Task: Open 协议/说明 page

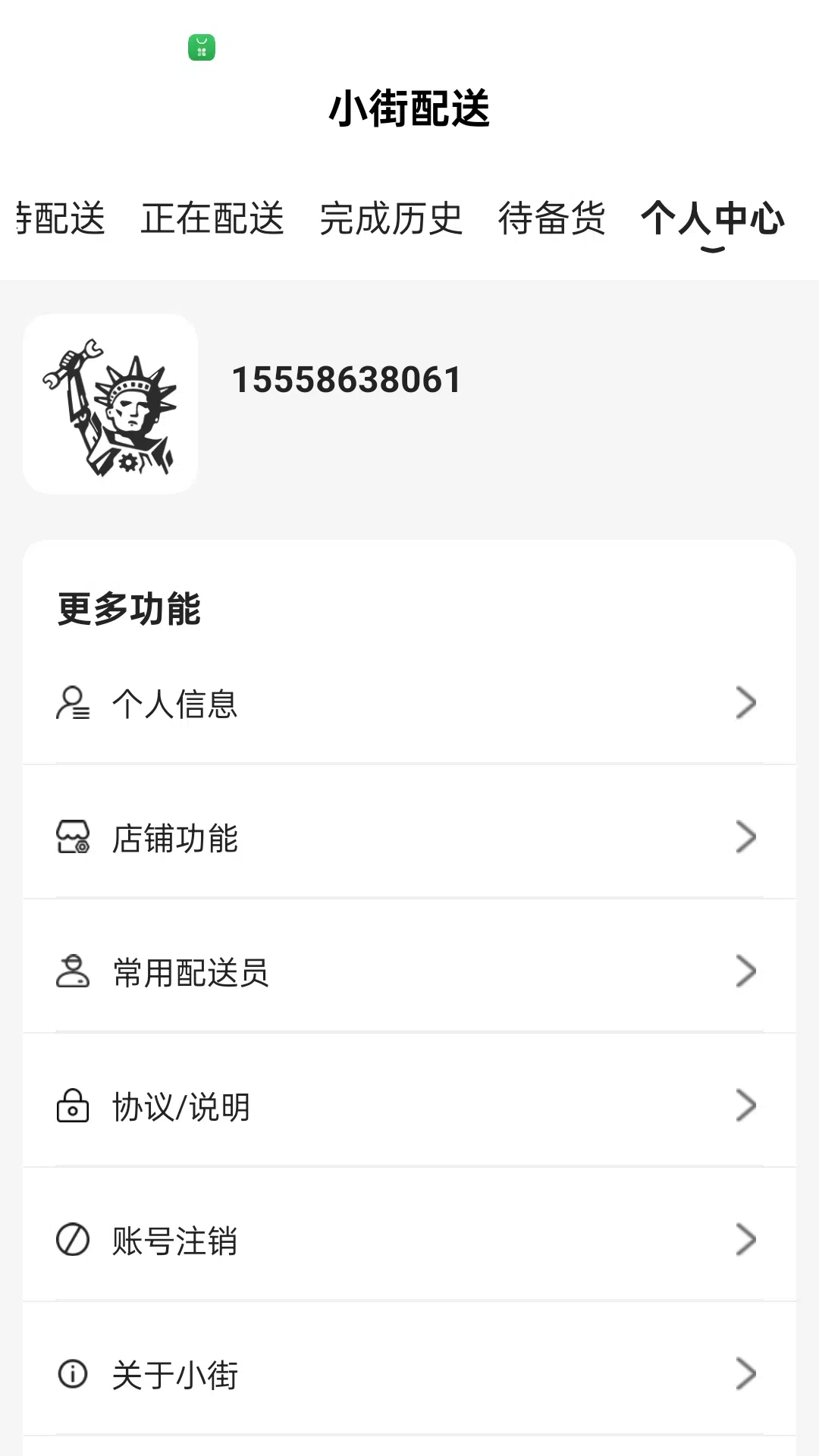Action: click(x=409, y=1106)
